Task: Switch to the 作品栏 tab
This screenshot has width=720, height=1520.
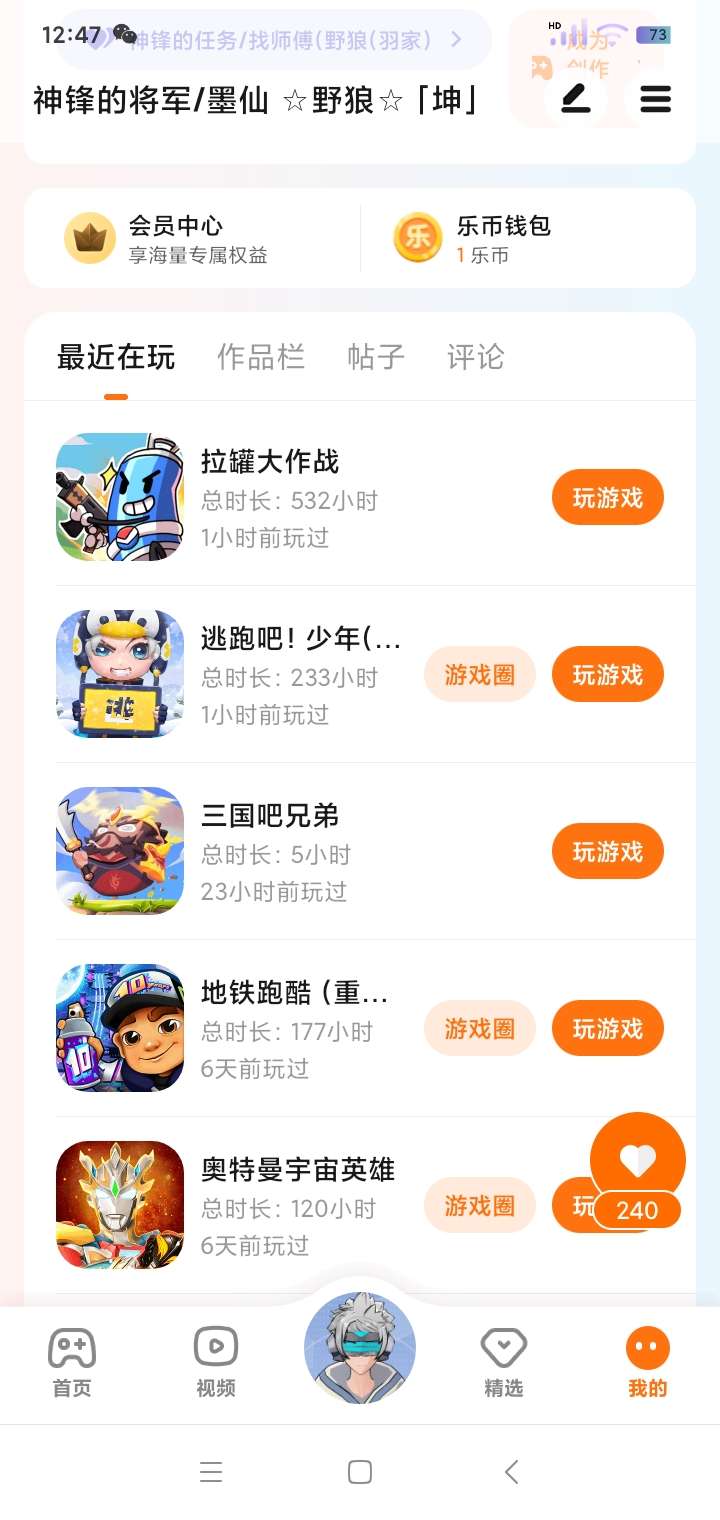Action: 261,357
